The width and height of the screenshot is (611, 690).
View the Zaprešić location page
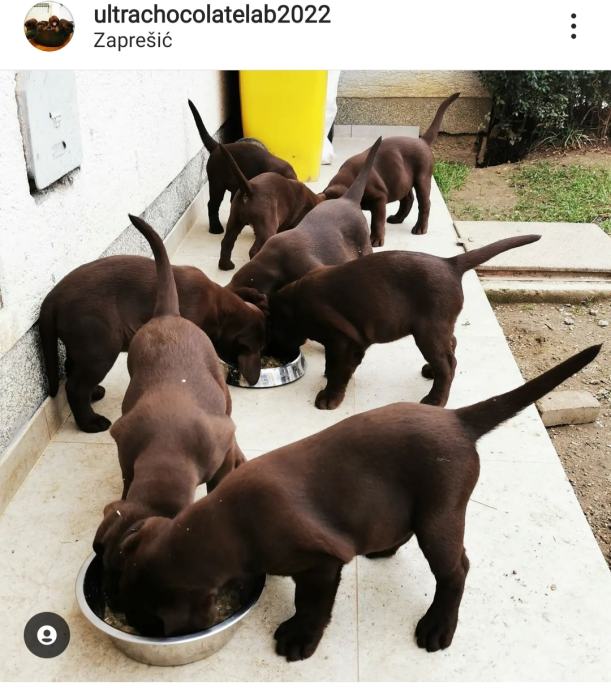pyautogui.click(x=132, y=41)
